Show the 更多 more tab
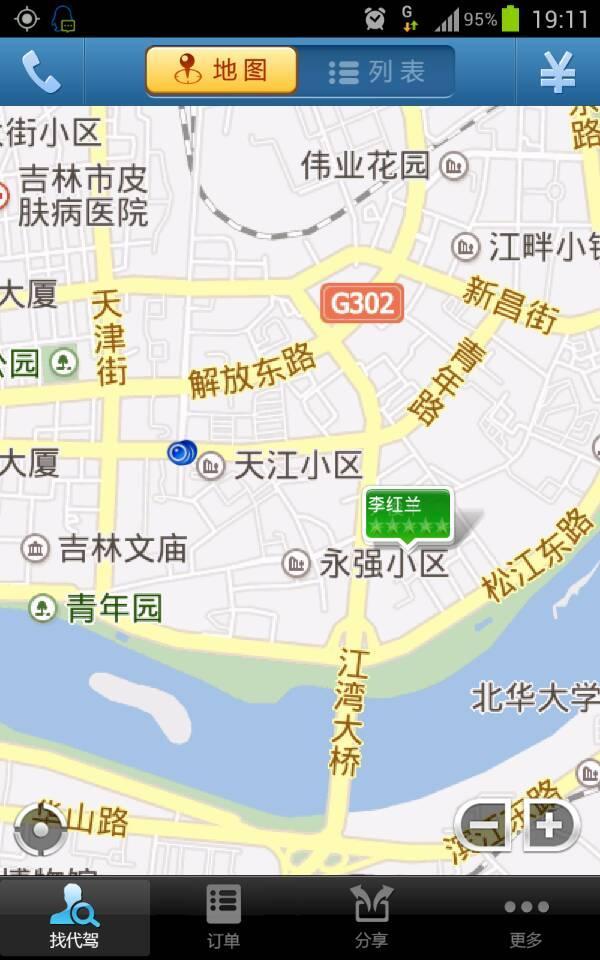This screenshot has width=600, height=960. 526,917
